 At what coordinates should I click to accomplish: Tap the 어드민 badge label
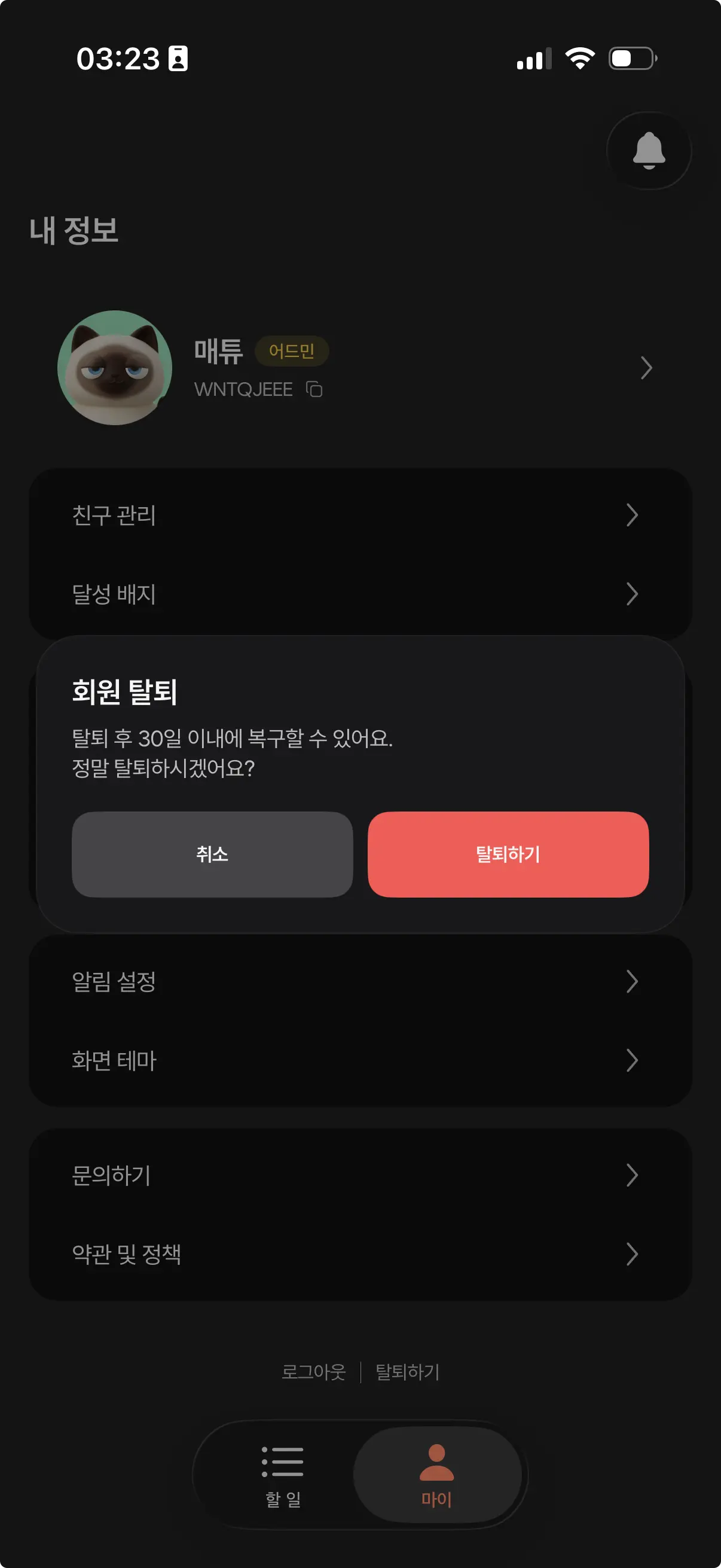click(x=293, y=350)
